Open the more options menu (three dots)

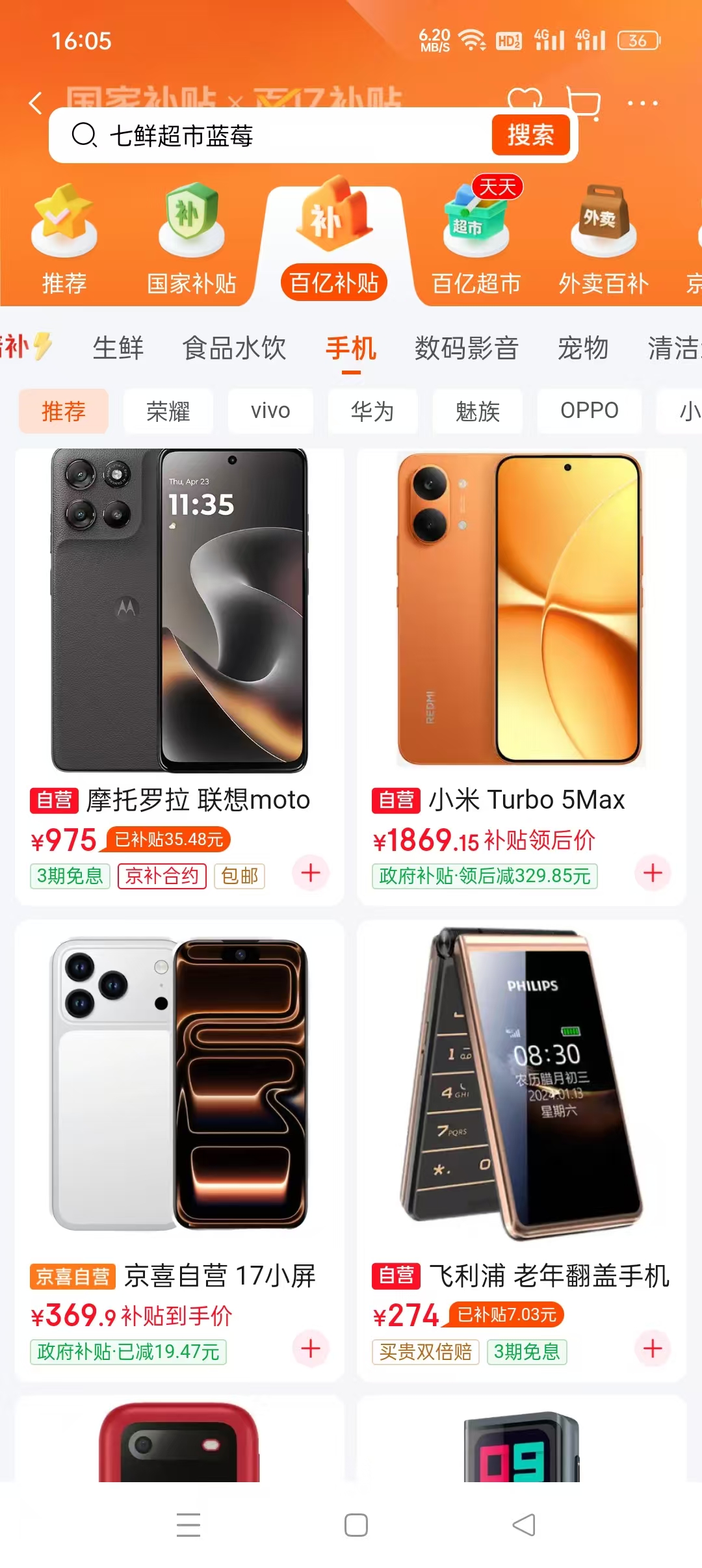tap(642, 104)
